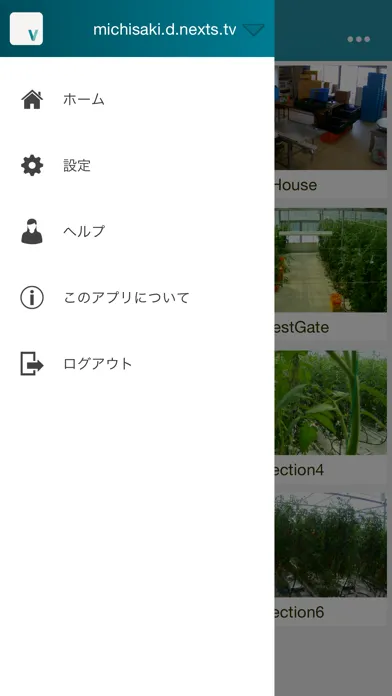Open the three-dot overflow menu
This screenshot has height=696, width=392.
359,39
